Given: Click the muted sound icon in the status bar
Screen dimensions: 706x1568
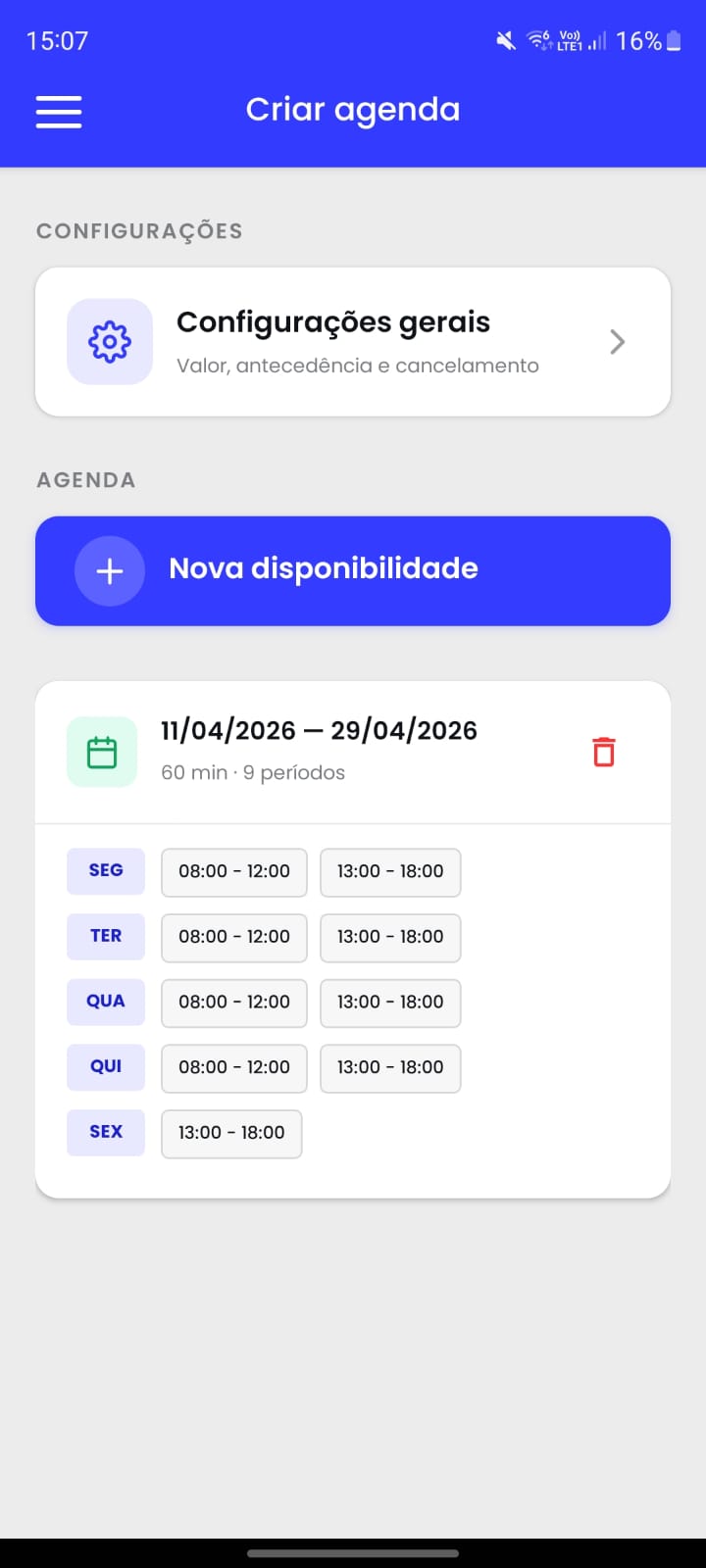Looking at the screenshot, I should coord(503,40).
